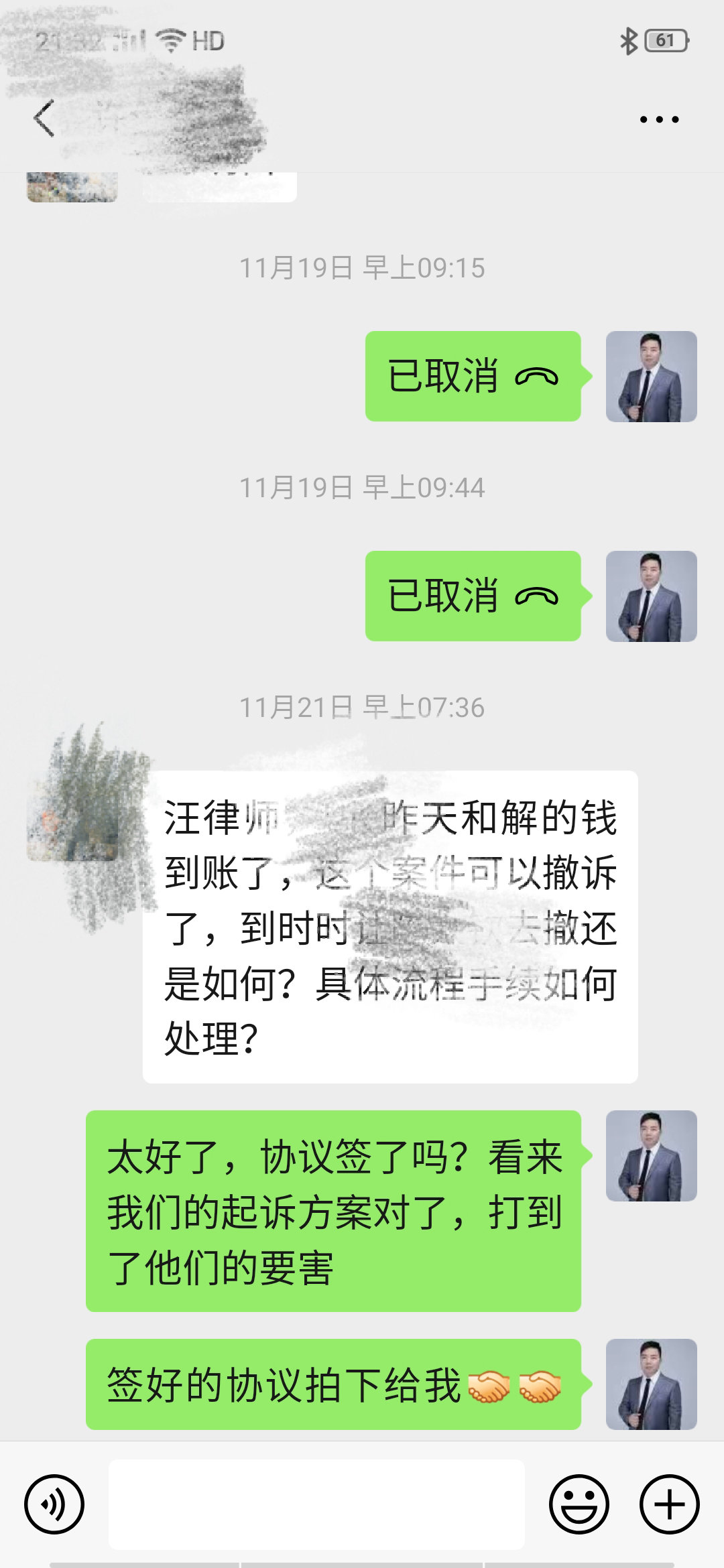Screen dimensions: 724x1568
Task: Go back to the chat list
Action: click(x=44, y=119)
